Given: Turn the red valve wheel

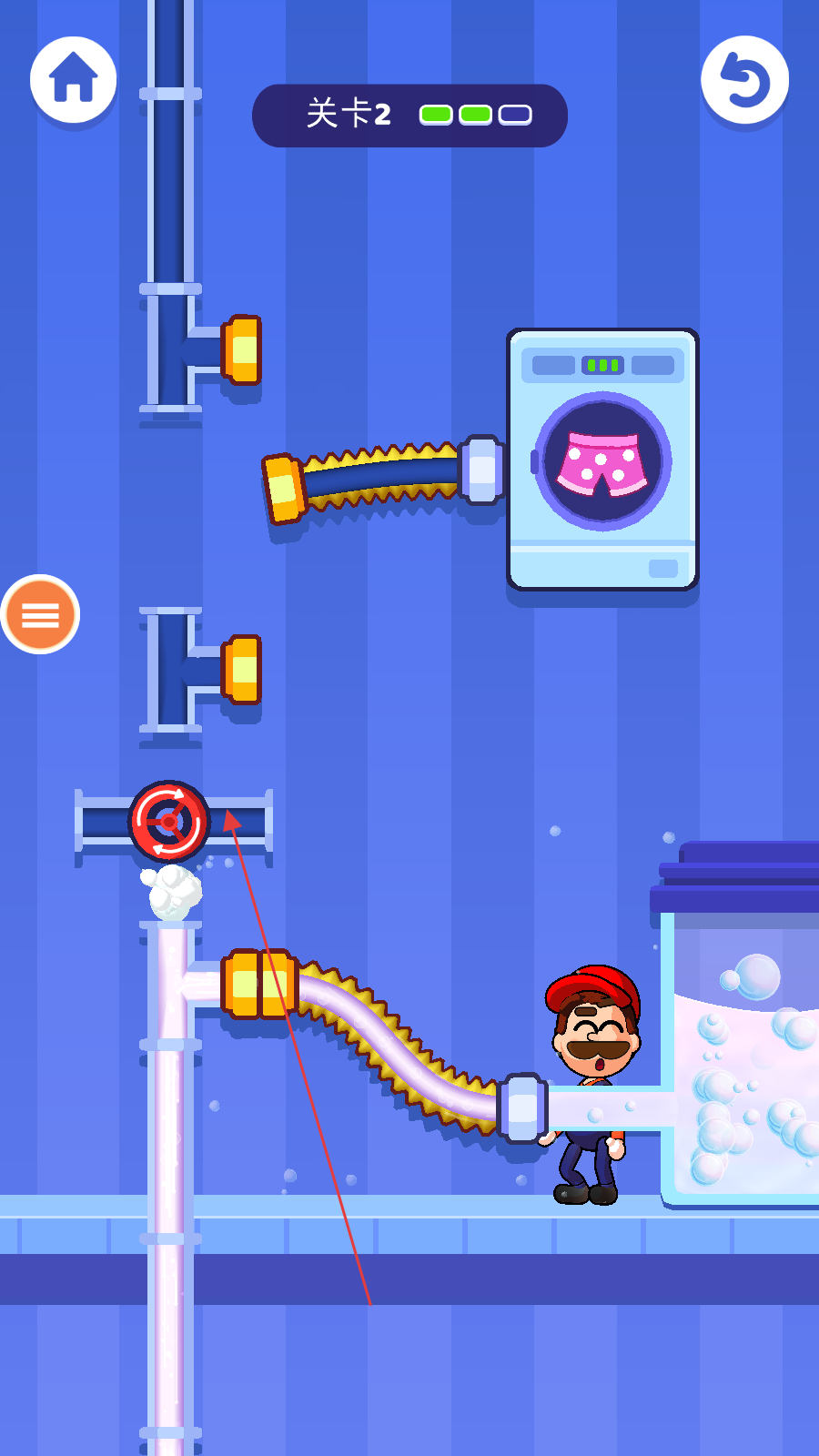Looking at the screenshot, I should [169, 822].
